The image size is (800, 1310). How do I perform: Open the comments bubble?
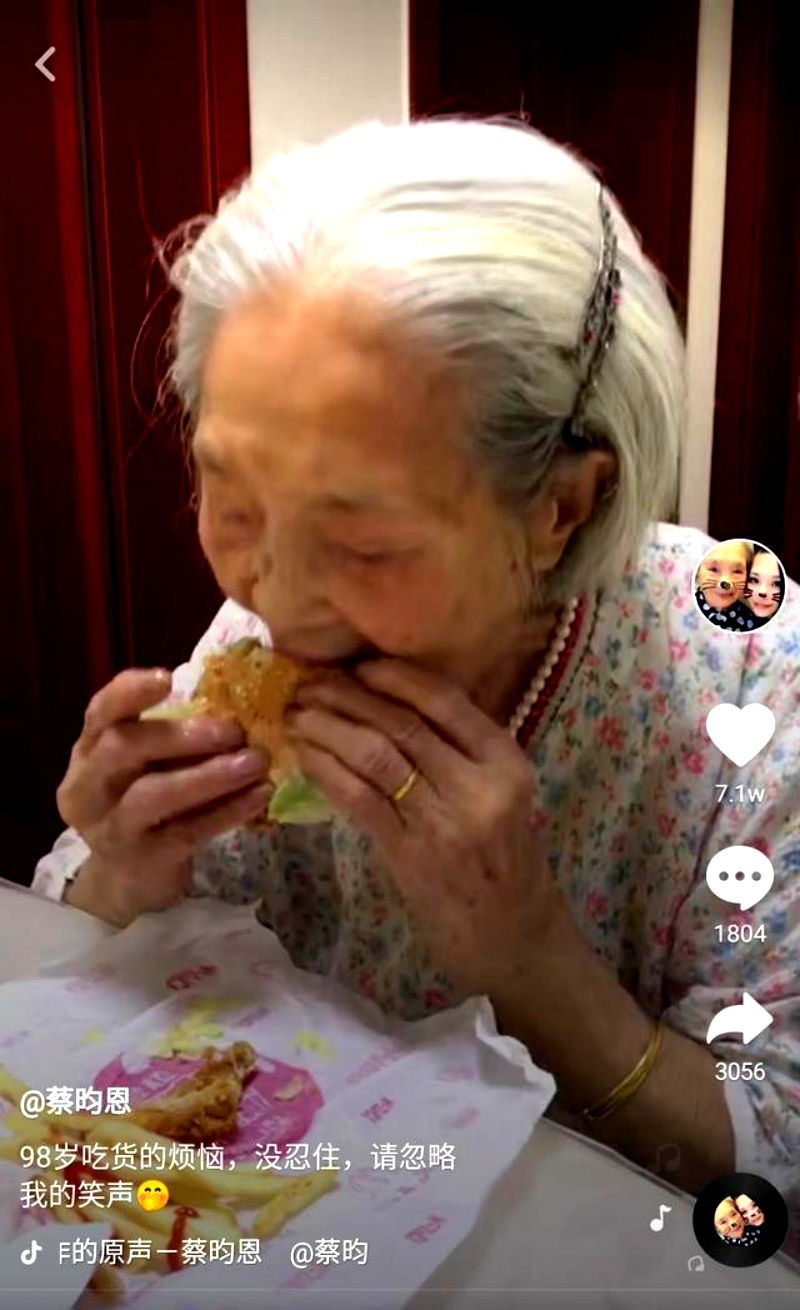pyautogui.click(x=740, y=878)
